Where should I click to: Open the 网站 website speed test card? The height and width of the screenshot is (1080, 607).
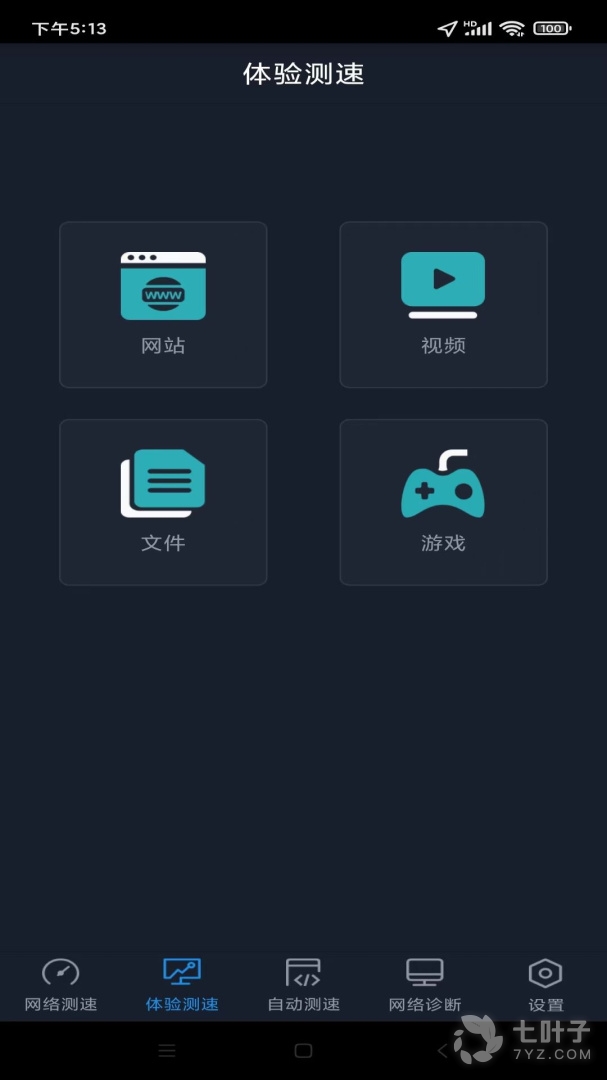tap(163, 304)
